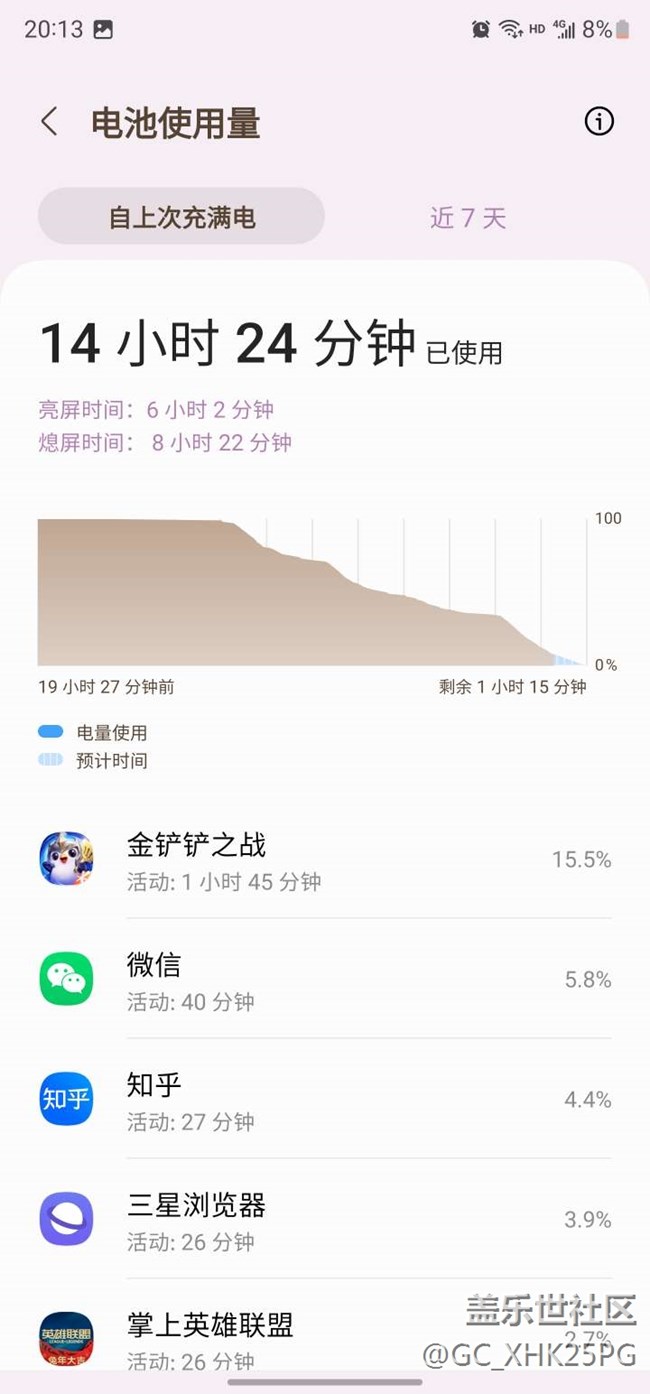
Task: Select the 自上次充满电 tab
Action: pyautogui.click(x=182, y=217)
